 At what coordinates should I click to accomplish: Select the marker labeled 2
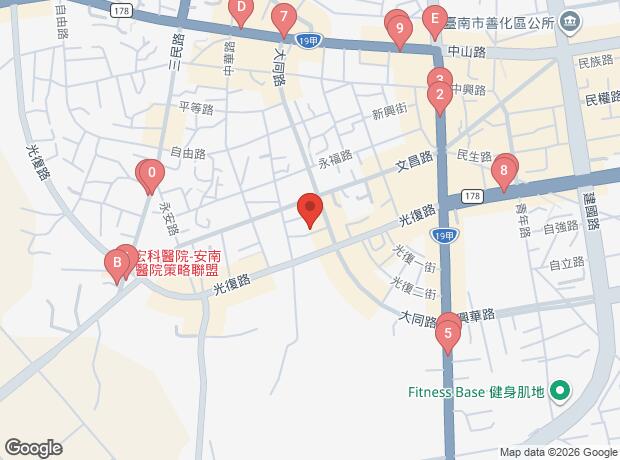point(438,97)
